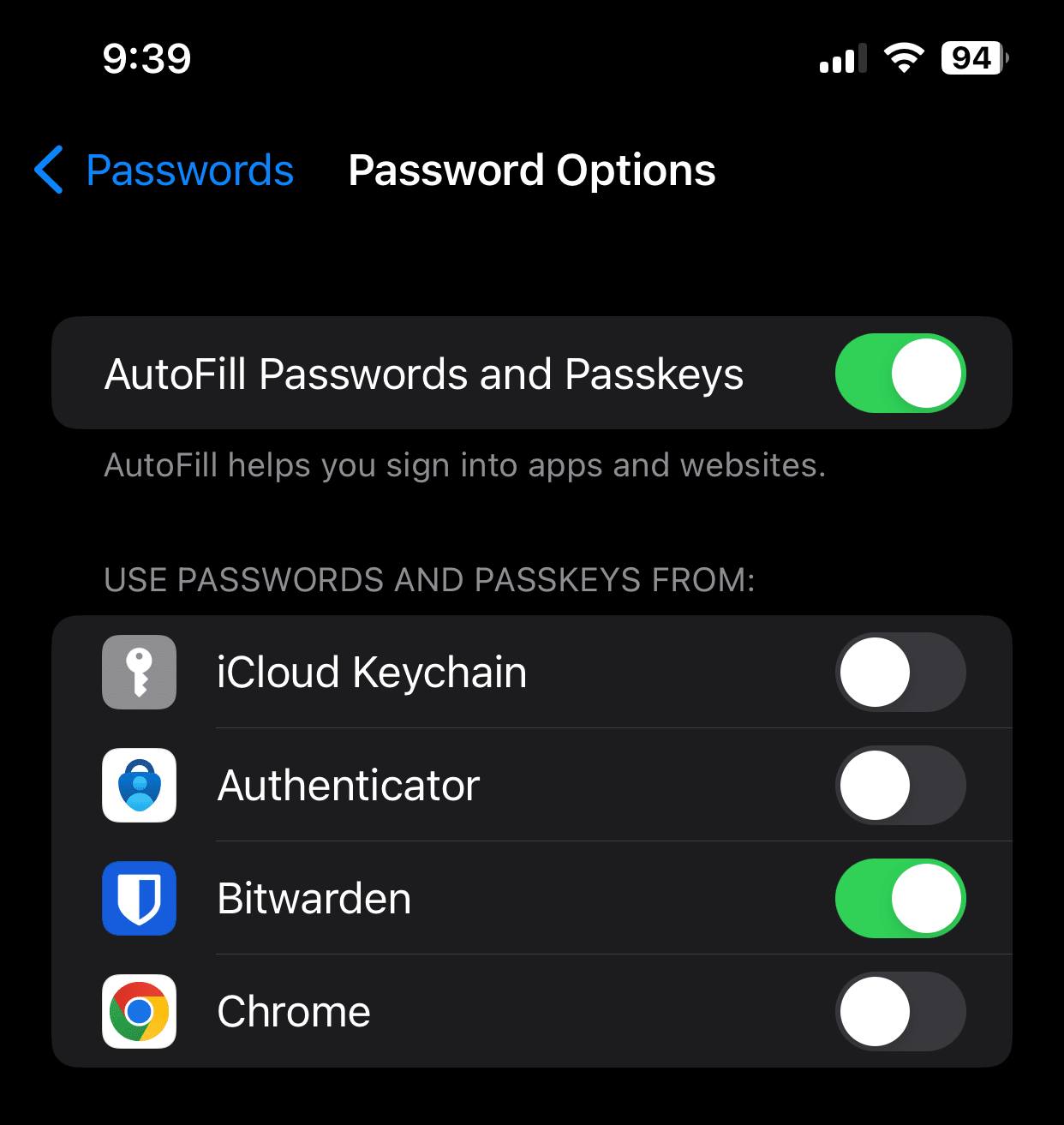Enable Chrome for passwords and passkeys

coord(900,1011)
